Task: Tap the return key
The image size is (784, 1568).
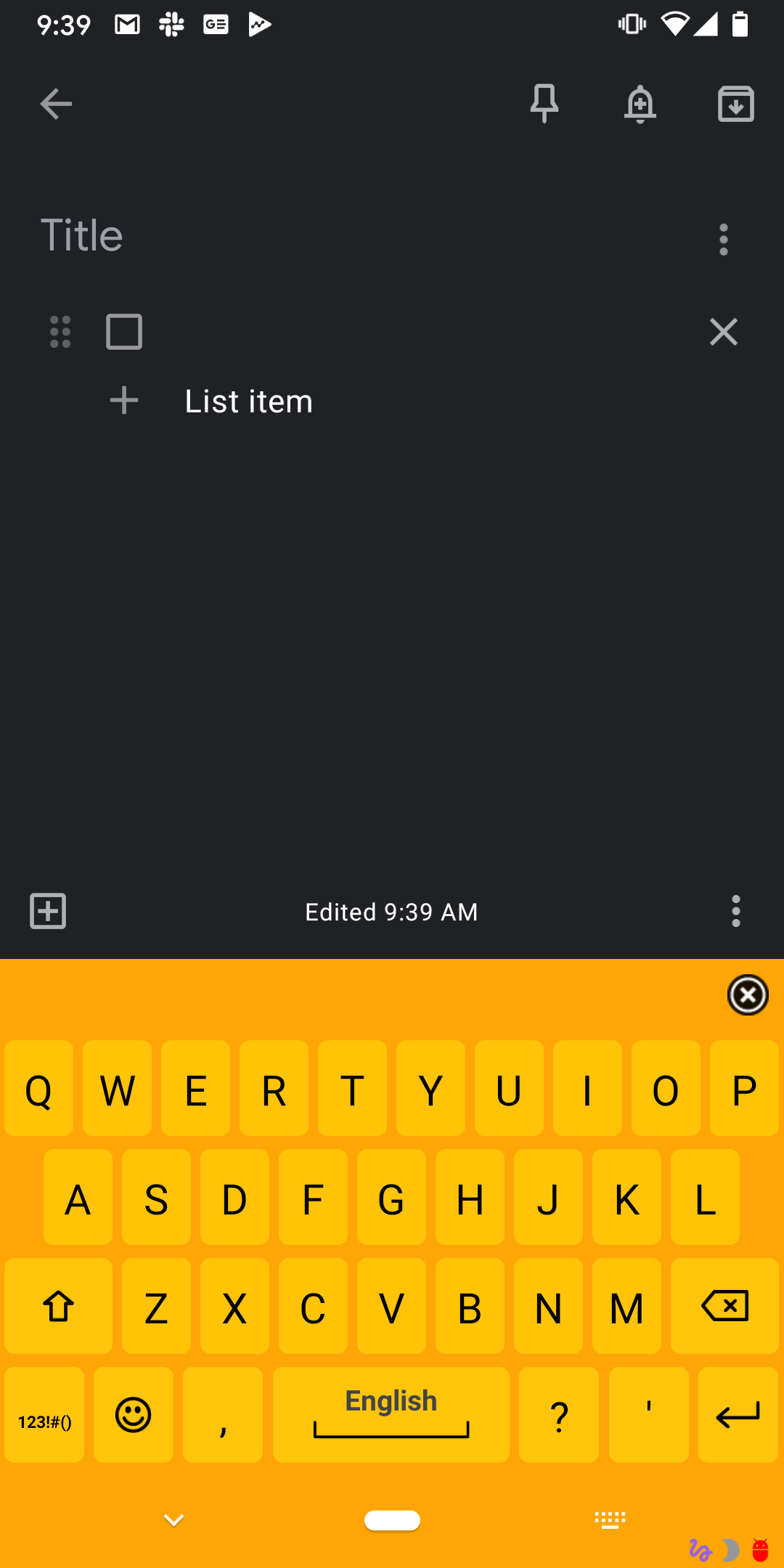Action: click(x=738, y=1415)
